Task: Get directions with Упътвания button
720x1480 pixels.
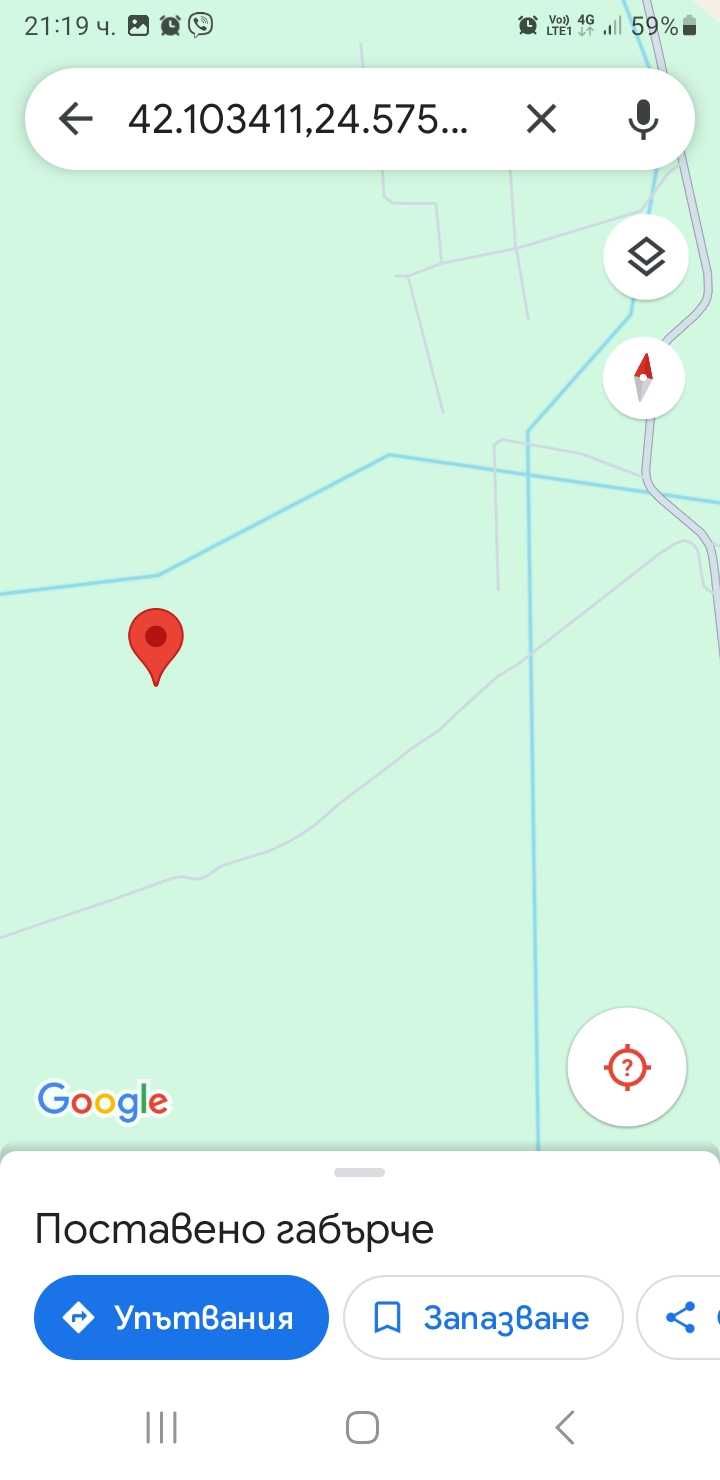Action: [181, 1317]
